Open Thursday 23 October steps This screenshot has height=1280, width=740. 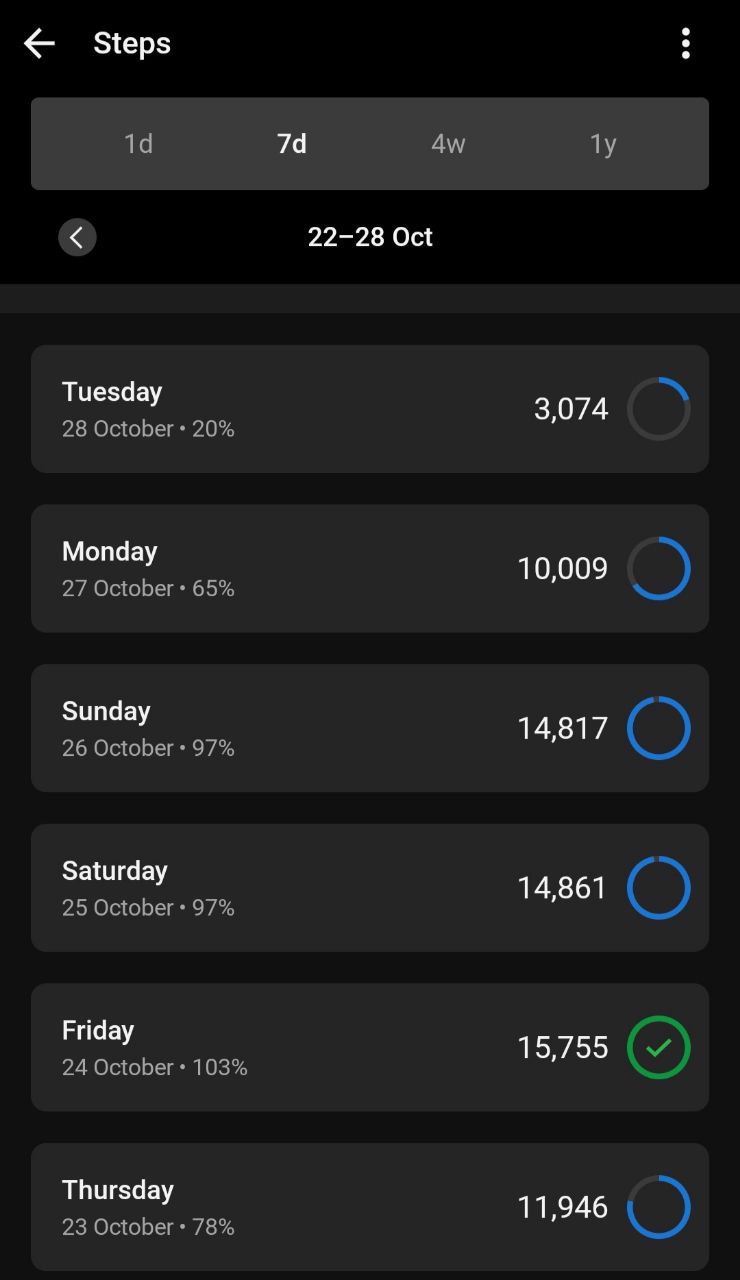coord(369,1207)
